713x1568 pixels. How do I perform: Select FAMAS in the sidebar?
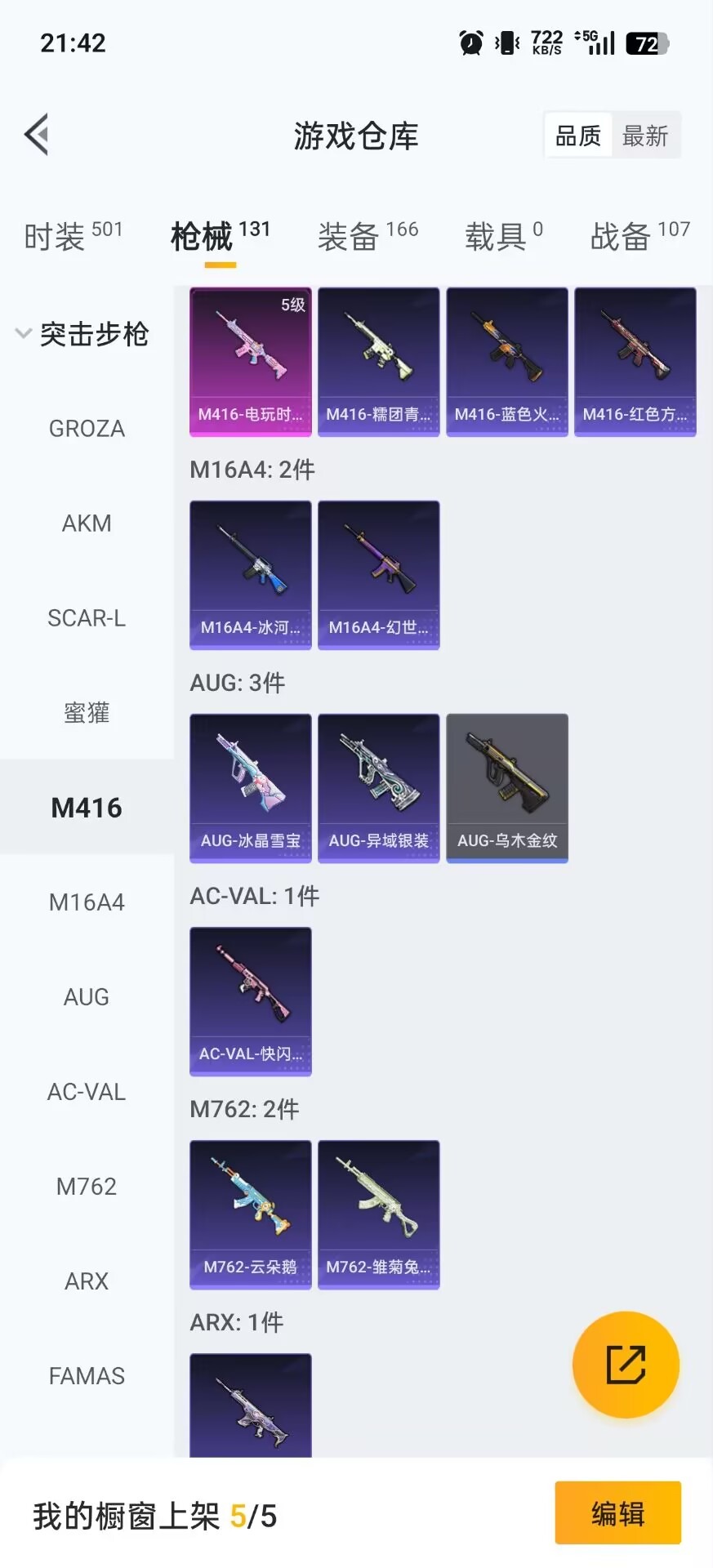[87, 1376]
